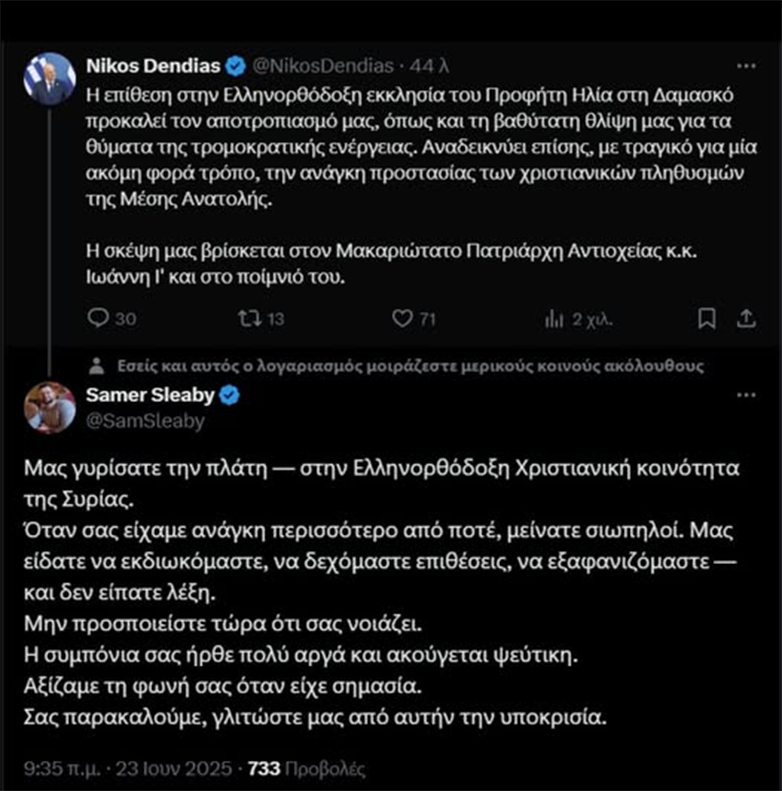View analytics for Nikos Dendias's post
The width and height of the screenshot is (782, 791).
(554, 319)
